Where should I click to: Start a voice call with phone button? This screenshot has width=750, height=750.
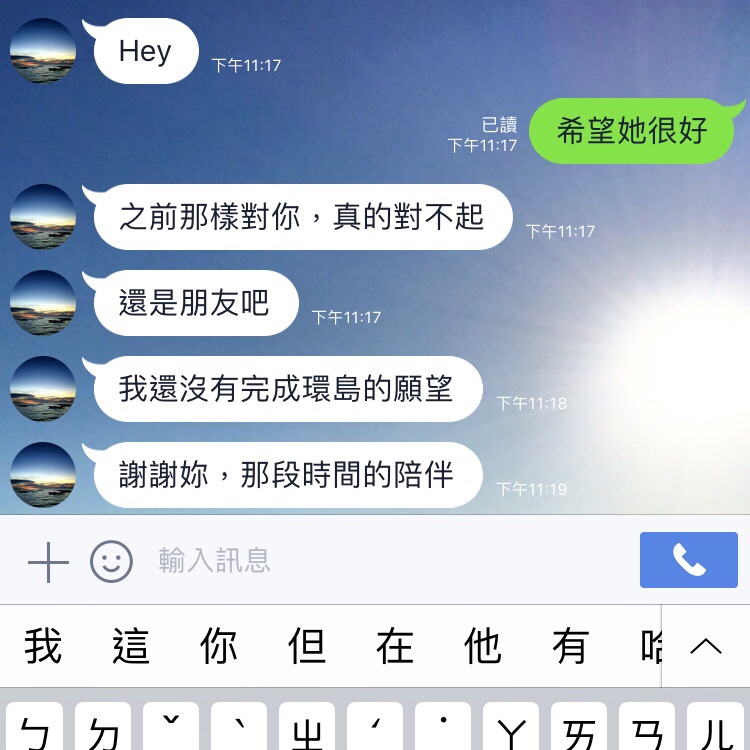pyautogui.click(x=688, y=560)
